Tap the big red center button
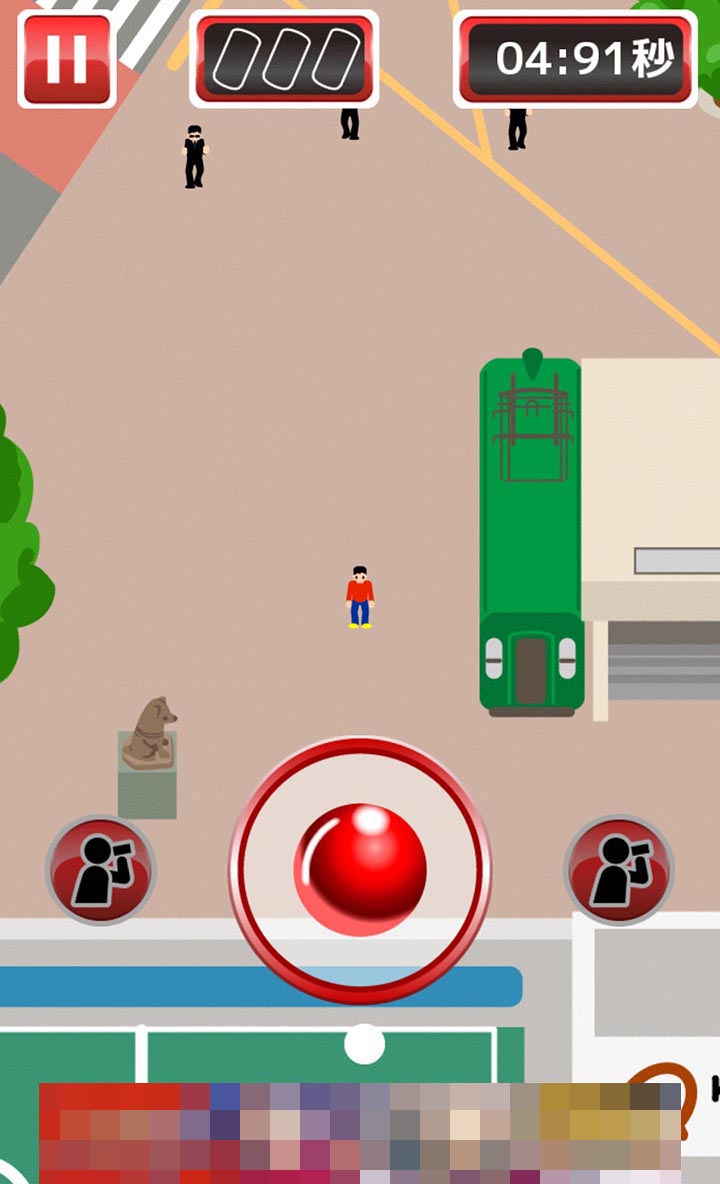Image resolution: width=720 pixels, height=1184 pixels. [360, 868]
